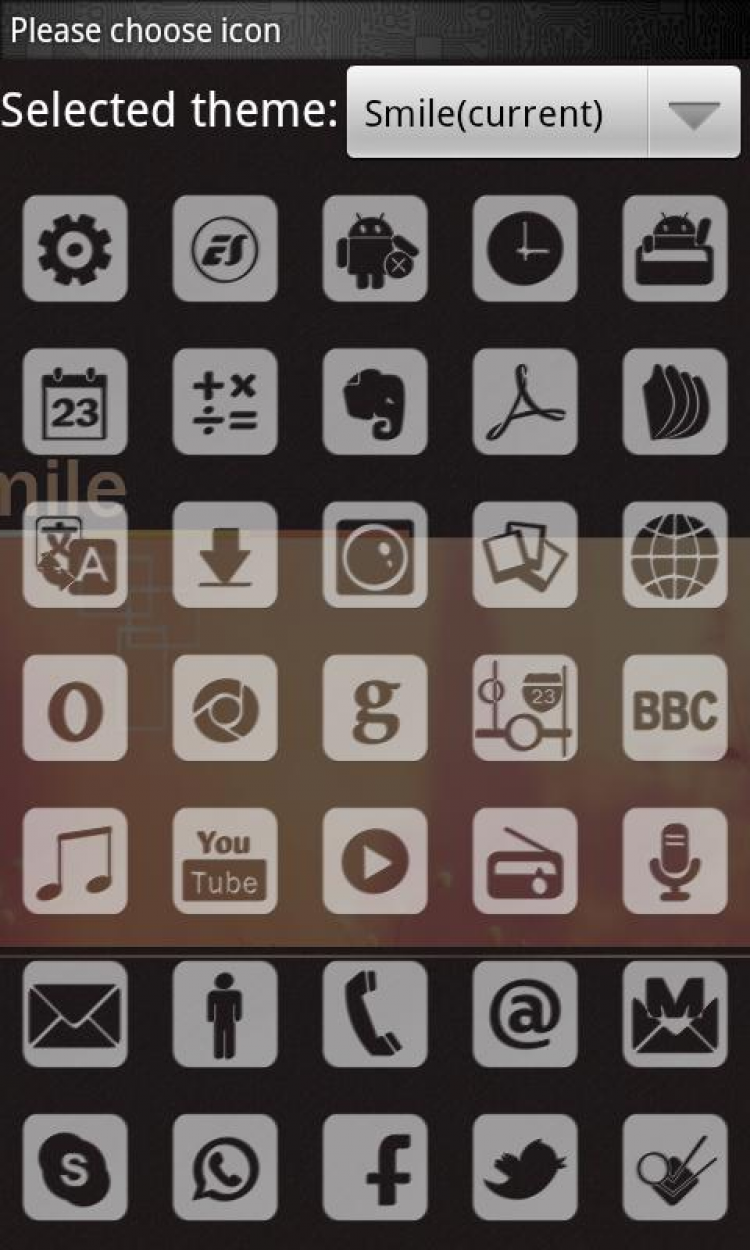Choose the calendar 23 icon
750x1250 pixels.
(75, 401)
